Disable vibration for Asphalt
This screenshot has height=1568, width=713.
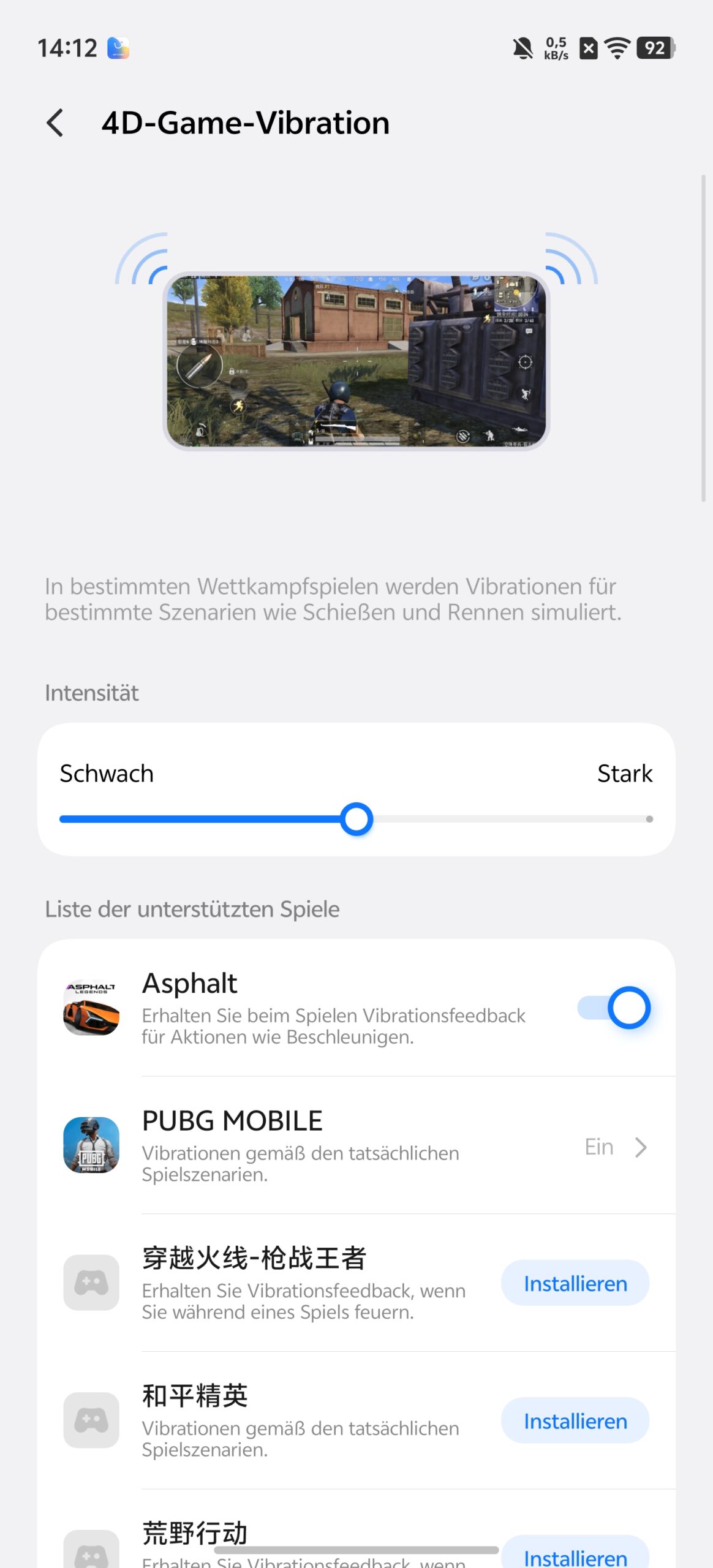click(x=613, y=1008)
